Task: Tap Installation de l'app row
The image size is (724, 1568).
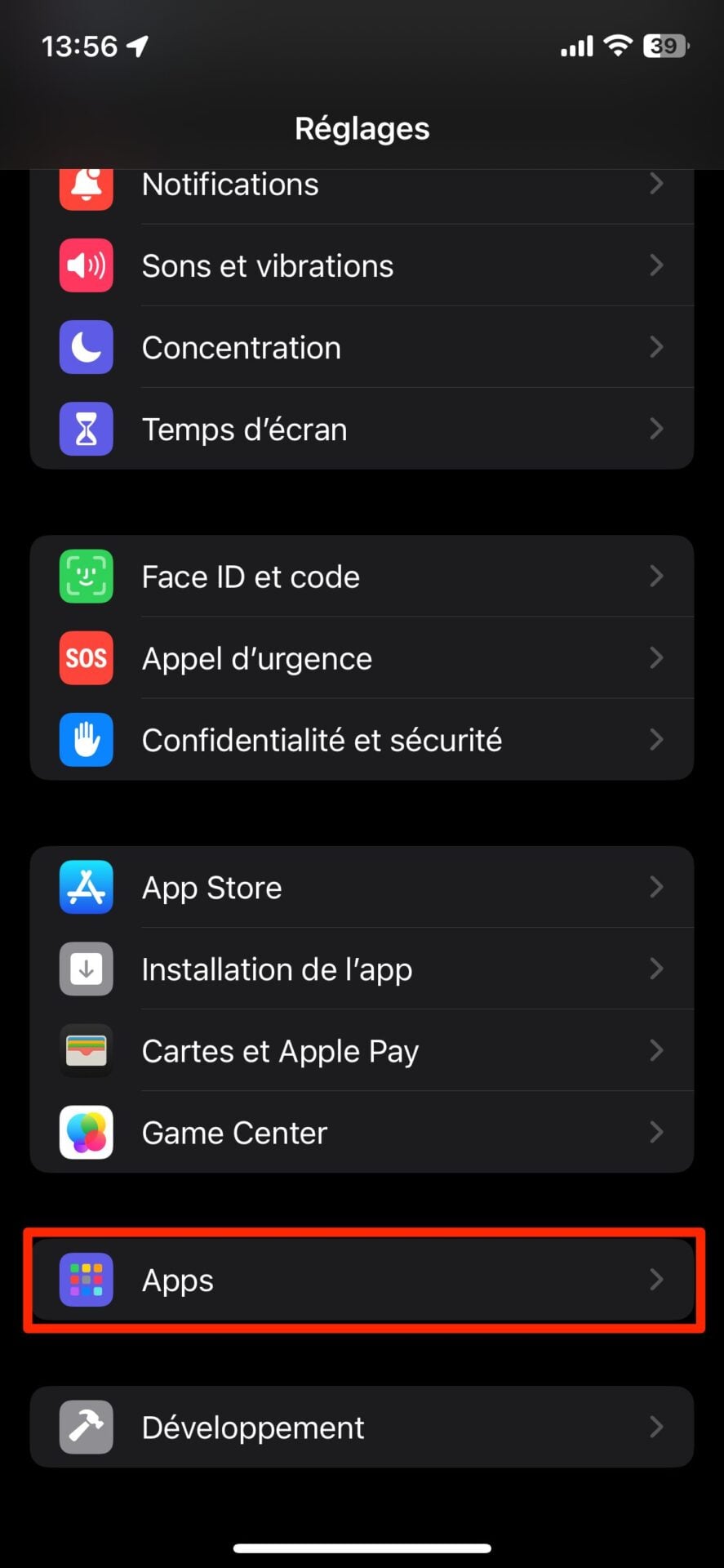Action: [362, 969]
